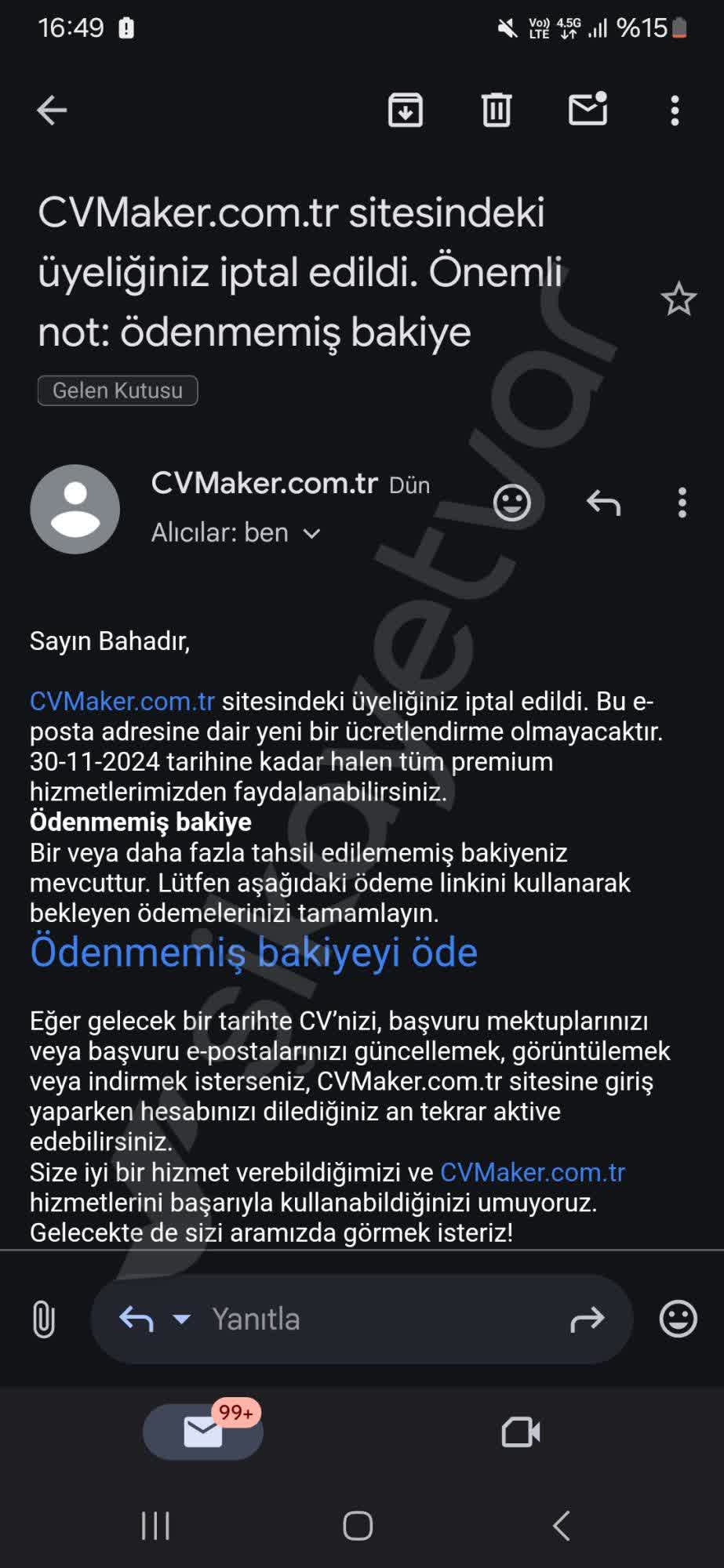
Task: Open the sender's profile avatar
Action: (75, 510)
